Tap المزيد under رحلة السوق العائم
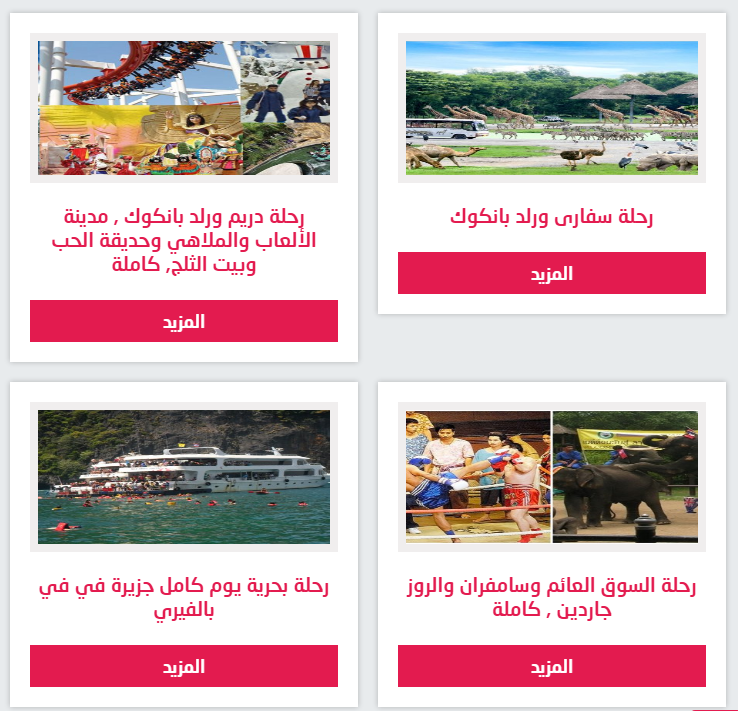Image resolution: width=738 pixels, height=711 pixels. coord(551,666)
